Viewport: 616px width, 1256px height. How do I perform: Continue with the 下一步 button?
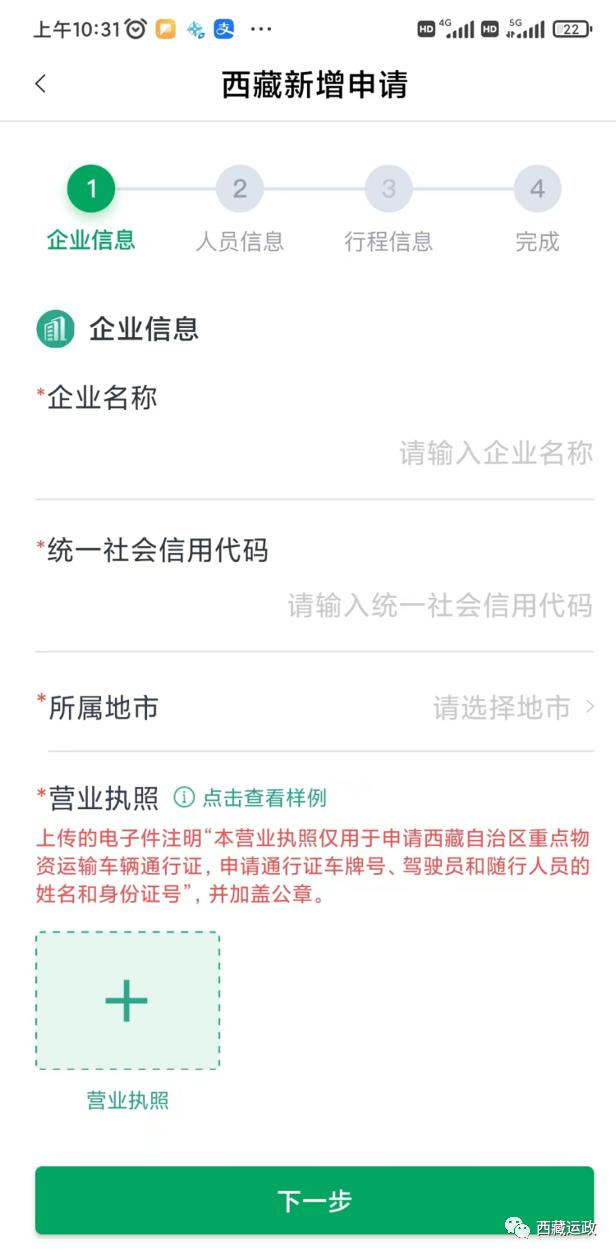click(x=314, y=1200)
